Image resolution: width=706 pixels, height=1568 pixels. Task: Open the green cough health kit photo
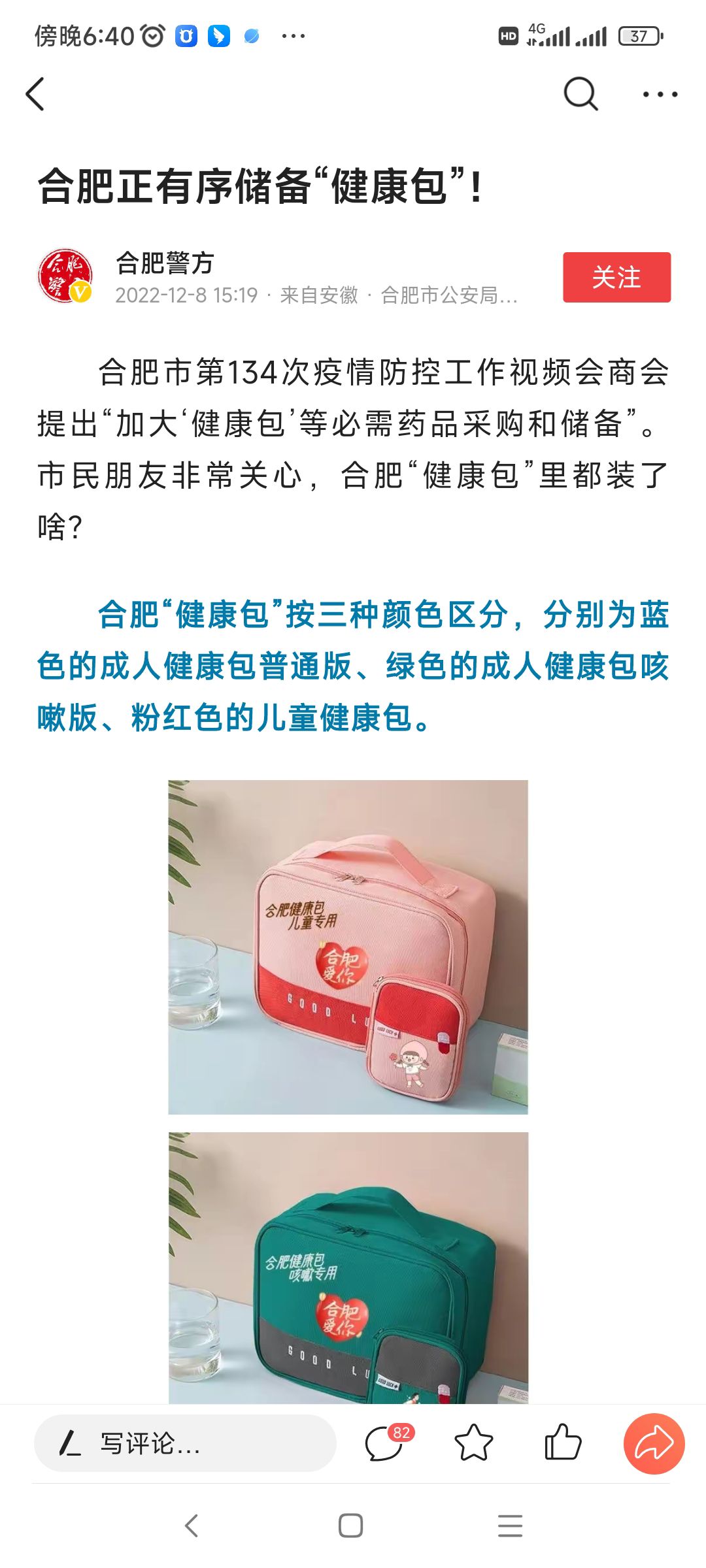[x=348, y=1267]
